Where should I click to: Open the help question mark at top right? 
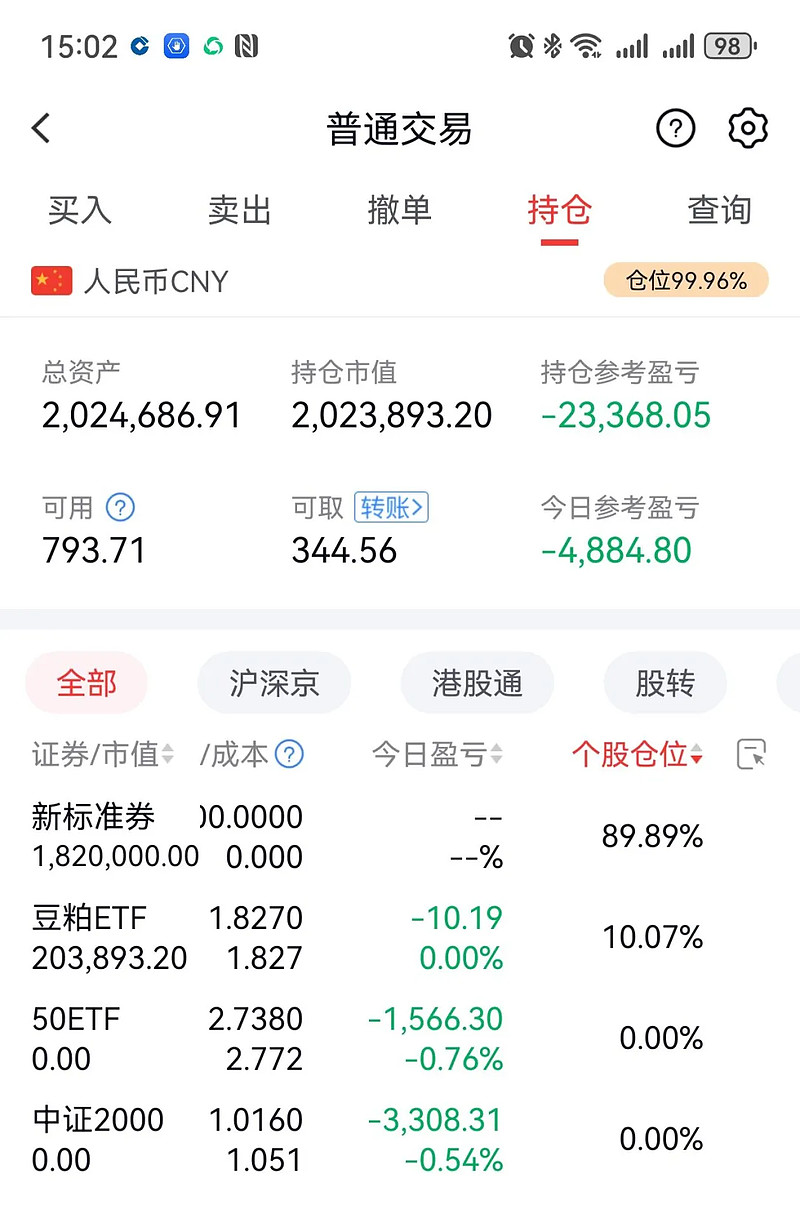(x=675, y=128)
